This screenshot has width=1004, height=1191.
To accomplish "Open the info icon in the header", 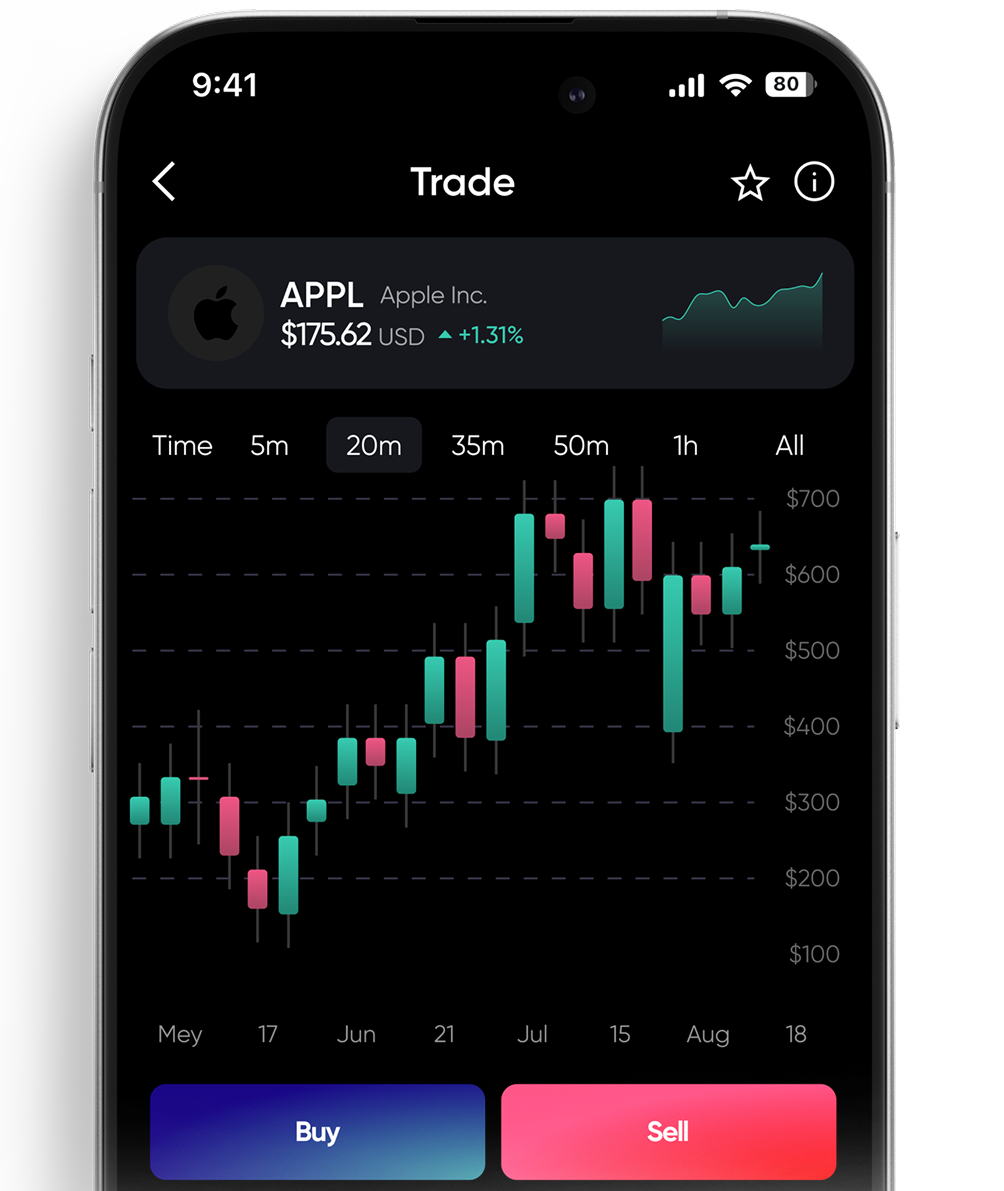I will [814, 182].
